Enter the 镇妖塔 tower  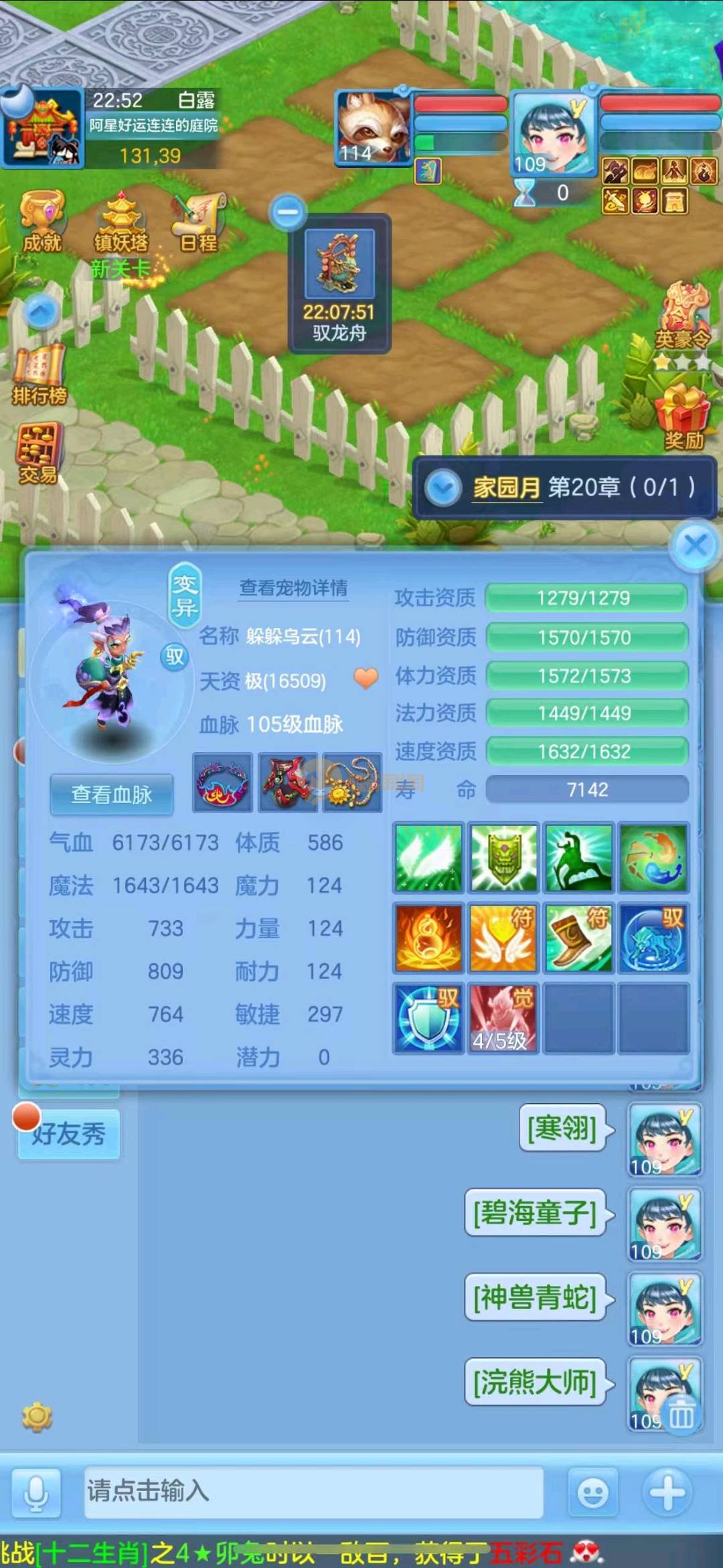[x=121, y=224]
